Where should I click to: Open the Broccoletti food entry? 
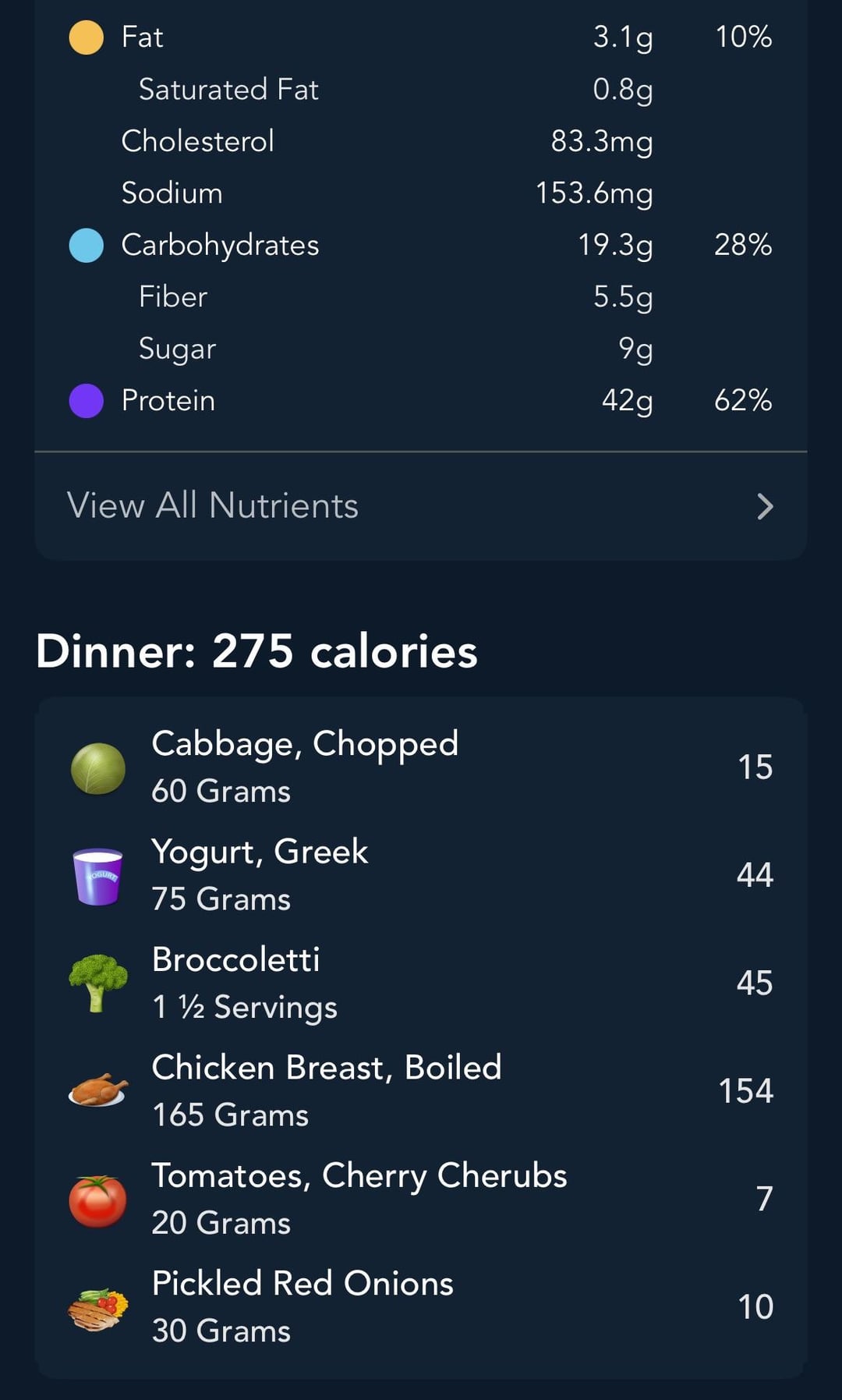tap(421, 984)
